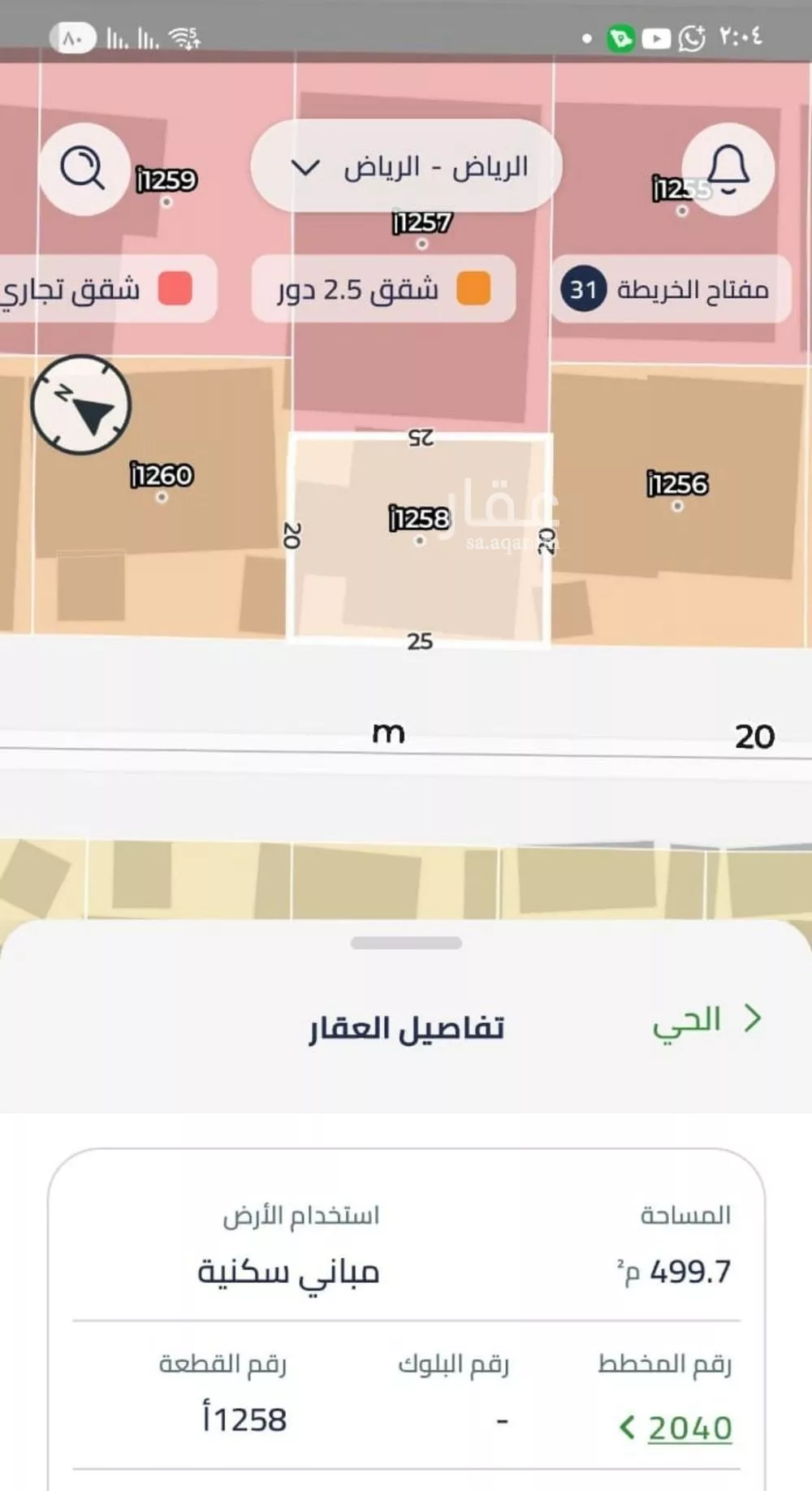Select parcel marker 1260 on the map
The height and width of the screenshot is (1491, 812).
click(x=161, y=474)
